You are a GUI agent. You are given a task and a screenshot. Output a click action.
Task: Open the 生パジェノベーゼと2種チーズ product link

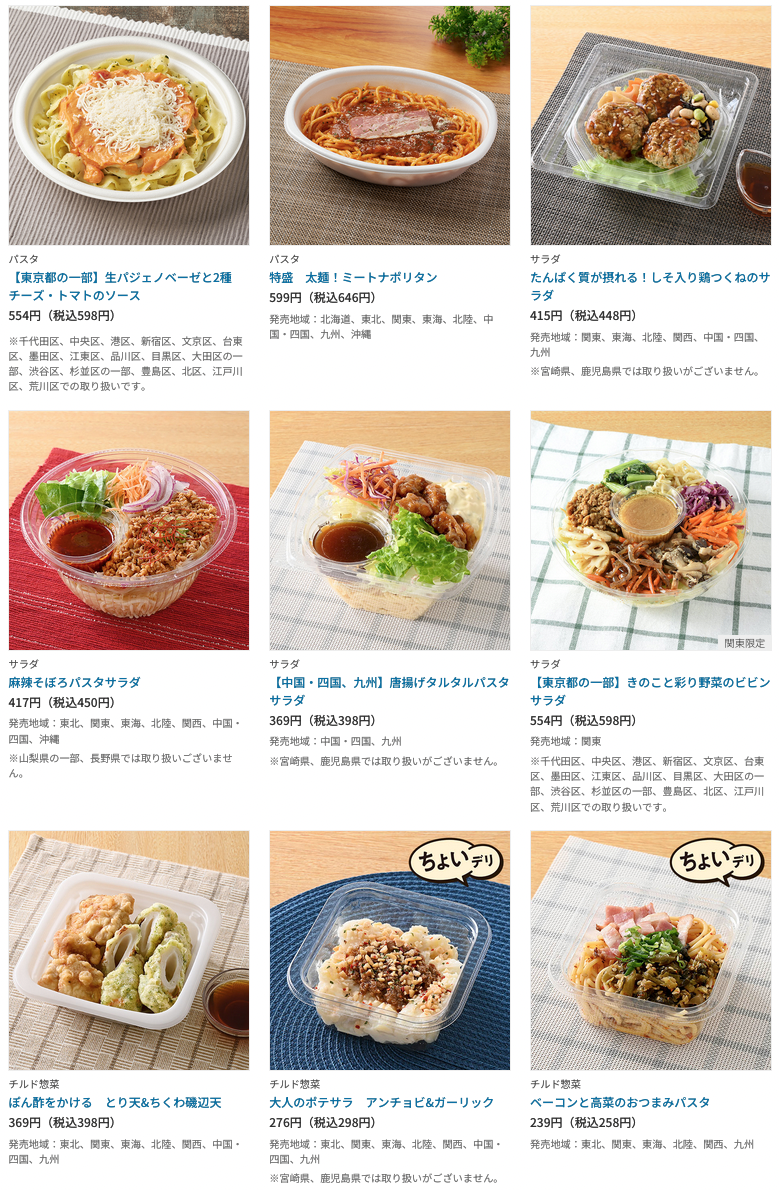pos(120,287)
